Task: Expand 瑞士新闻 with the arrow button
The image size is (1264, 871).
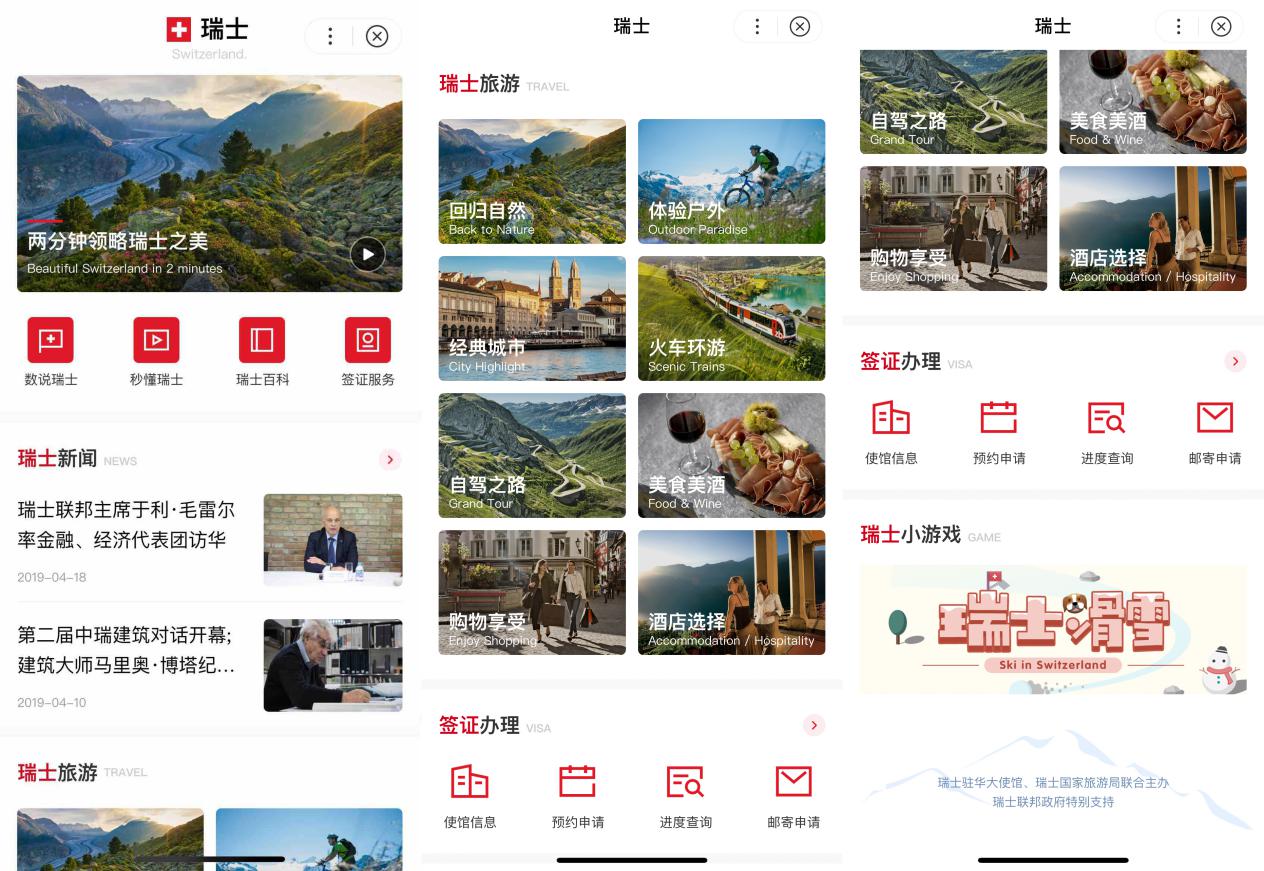Action: tap(390, 460)
